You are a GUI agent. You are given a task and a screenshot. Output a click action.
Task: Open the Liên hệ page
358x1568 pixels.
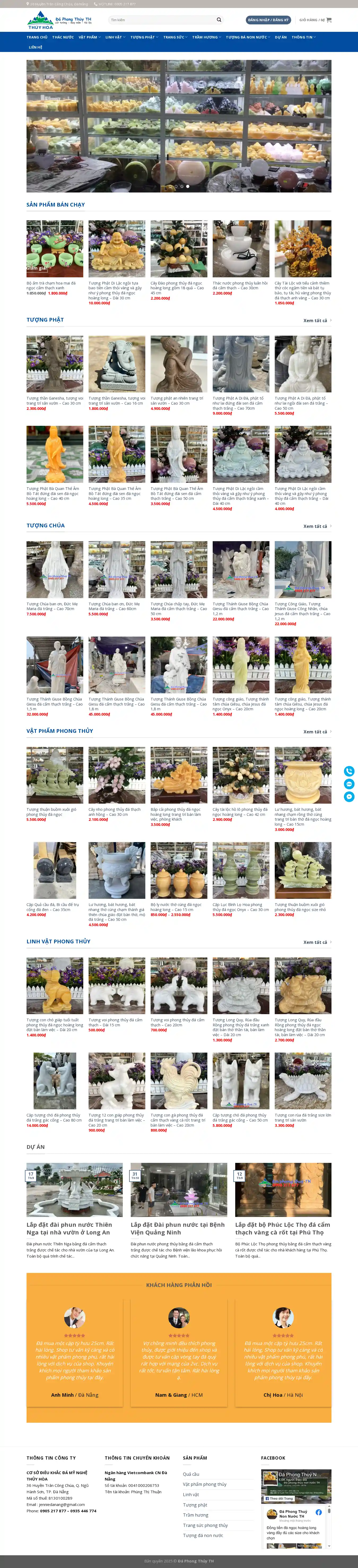[x=35, y=47]
